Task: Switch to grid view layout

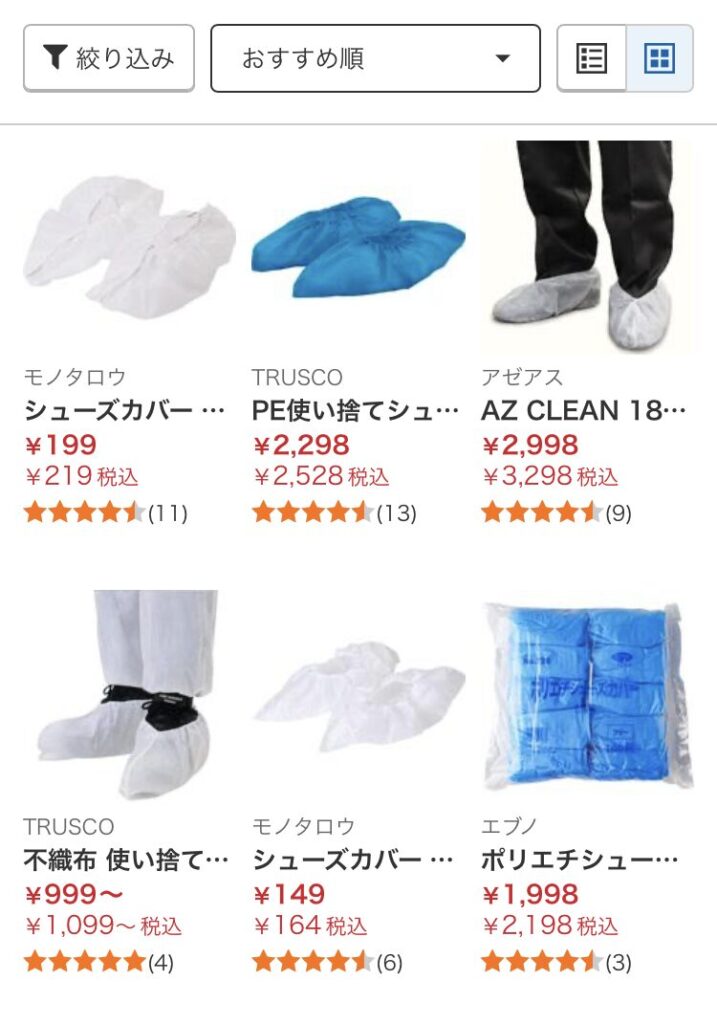Action: point(659,58)
